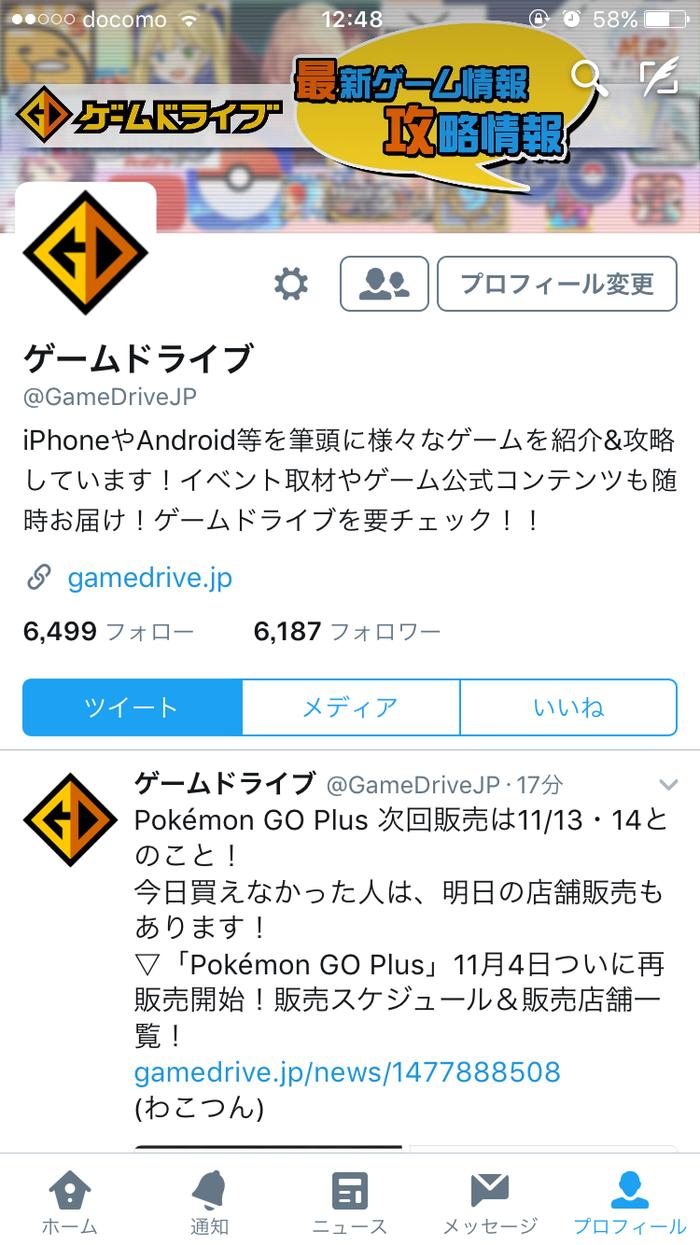The image size is (700, 1245).
Task: Open the メッセージ tab
Action: click(490, 1203)
